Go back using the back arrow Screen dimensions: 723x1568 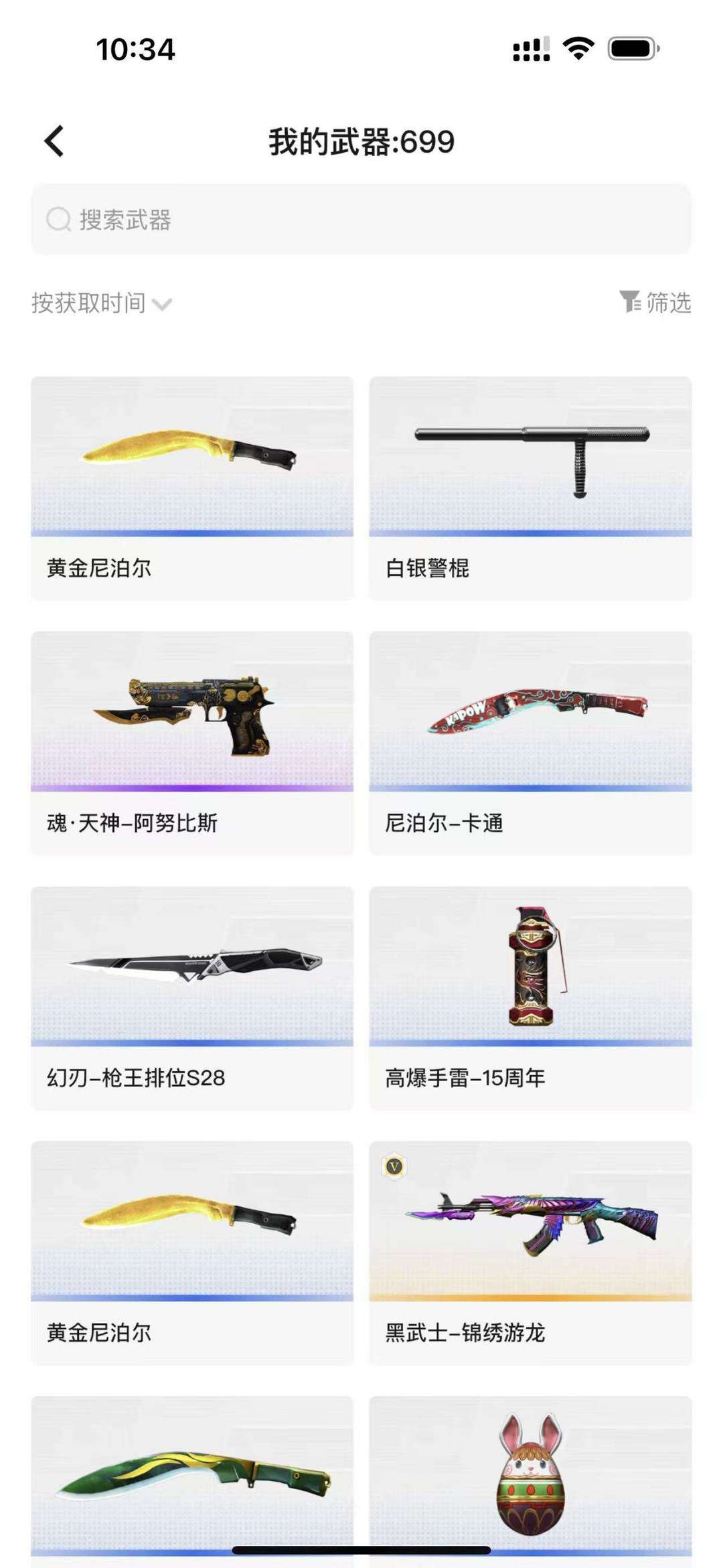click(x=54, y=141)
